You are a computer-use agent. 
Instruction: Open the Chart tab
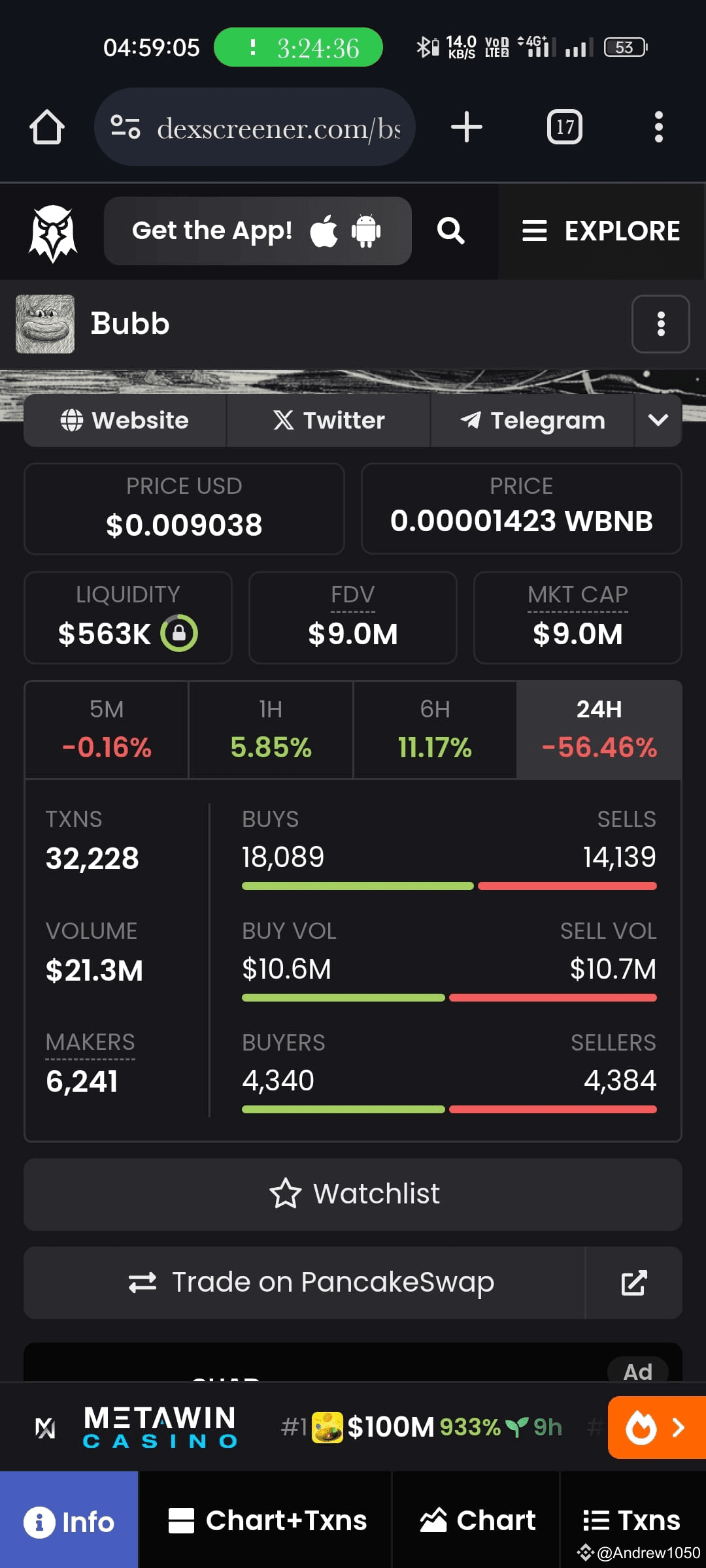click(x=475, y=1520)
